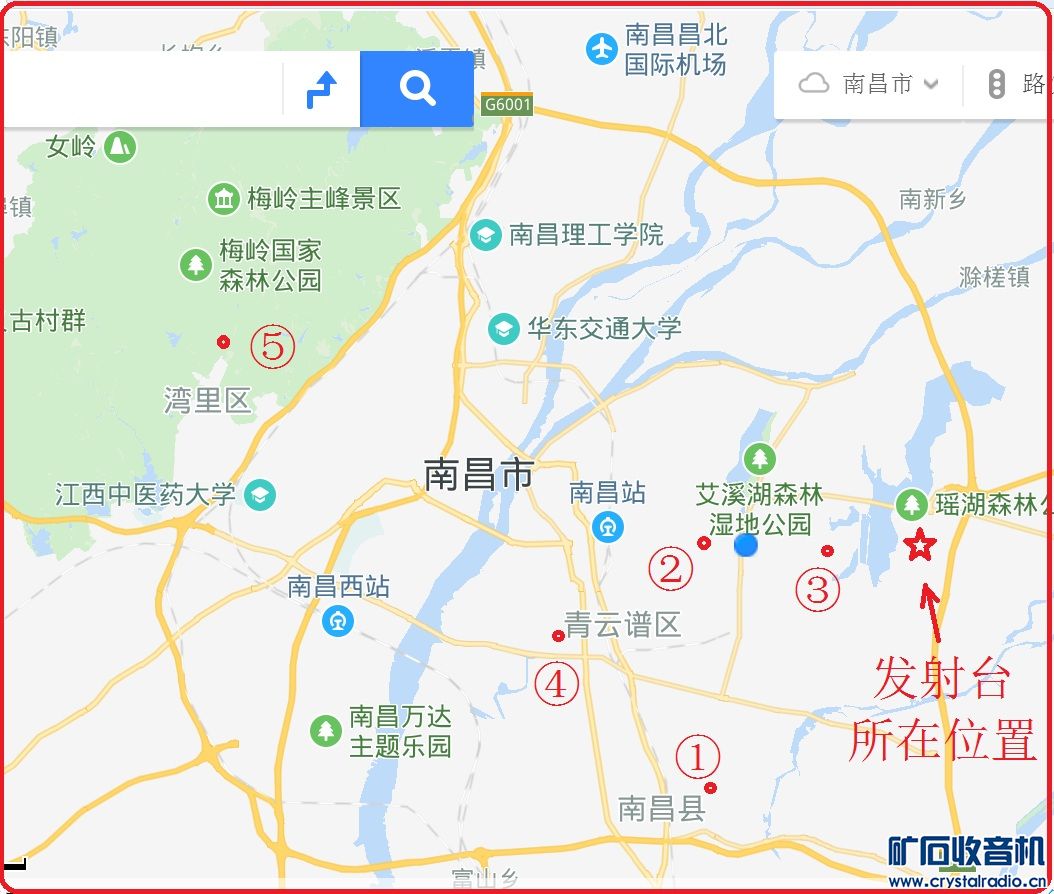Open route directions with the arrow icon
The width and height of the screenshot is (1054, 894).
321,90
